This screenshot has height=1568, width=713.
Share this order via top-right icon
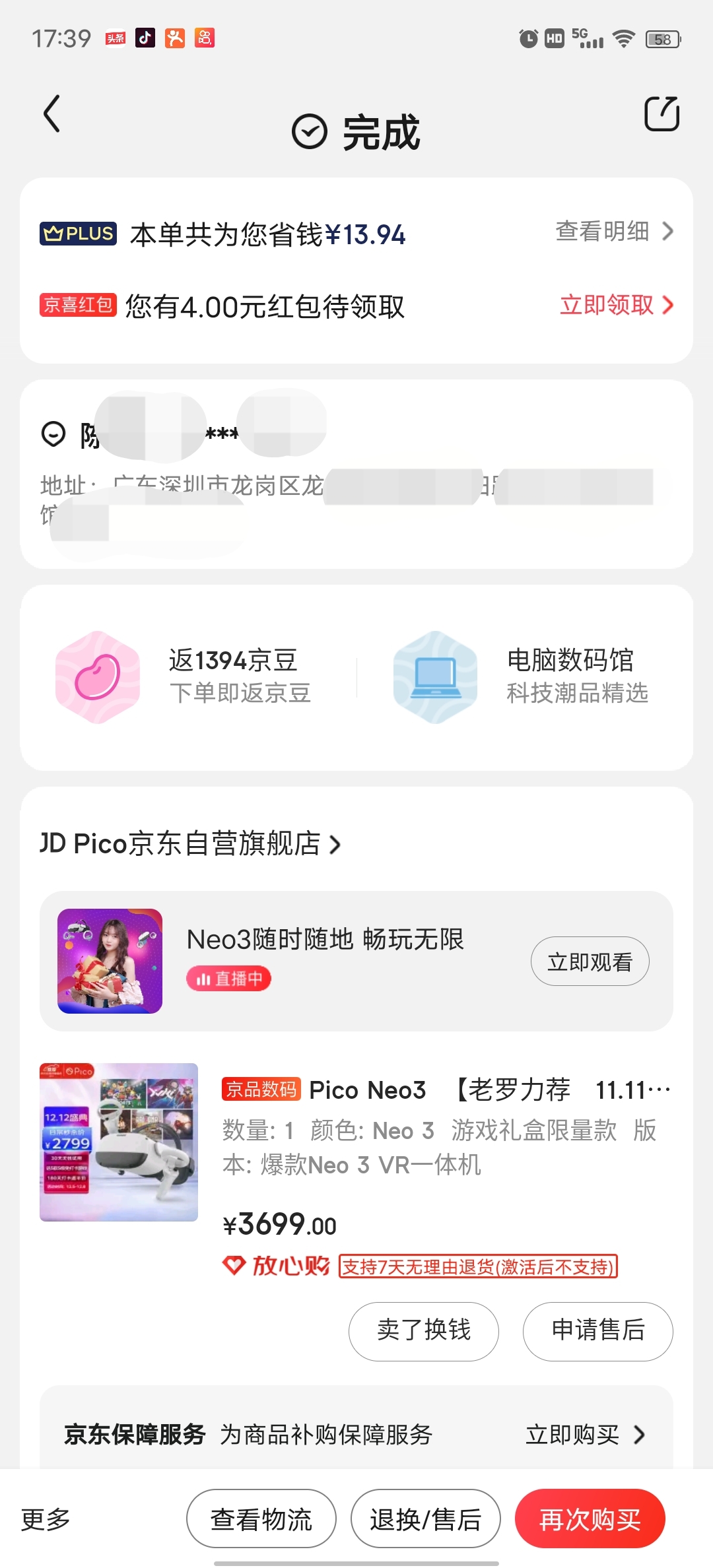click(662, 114)
